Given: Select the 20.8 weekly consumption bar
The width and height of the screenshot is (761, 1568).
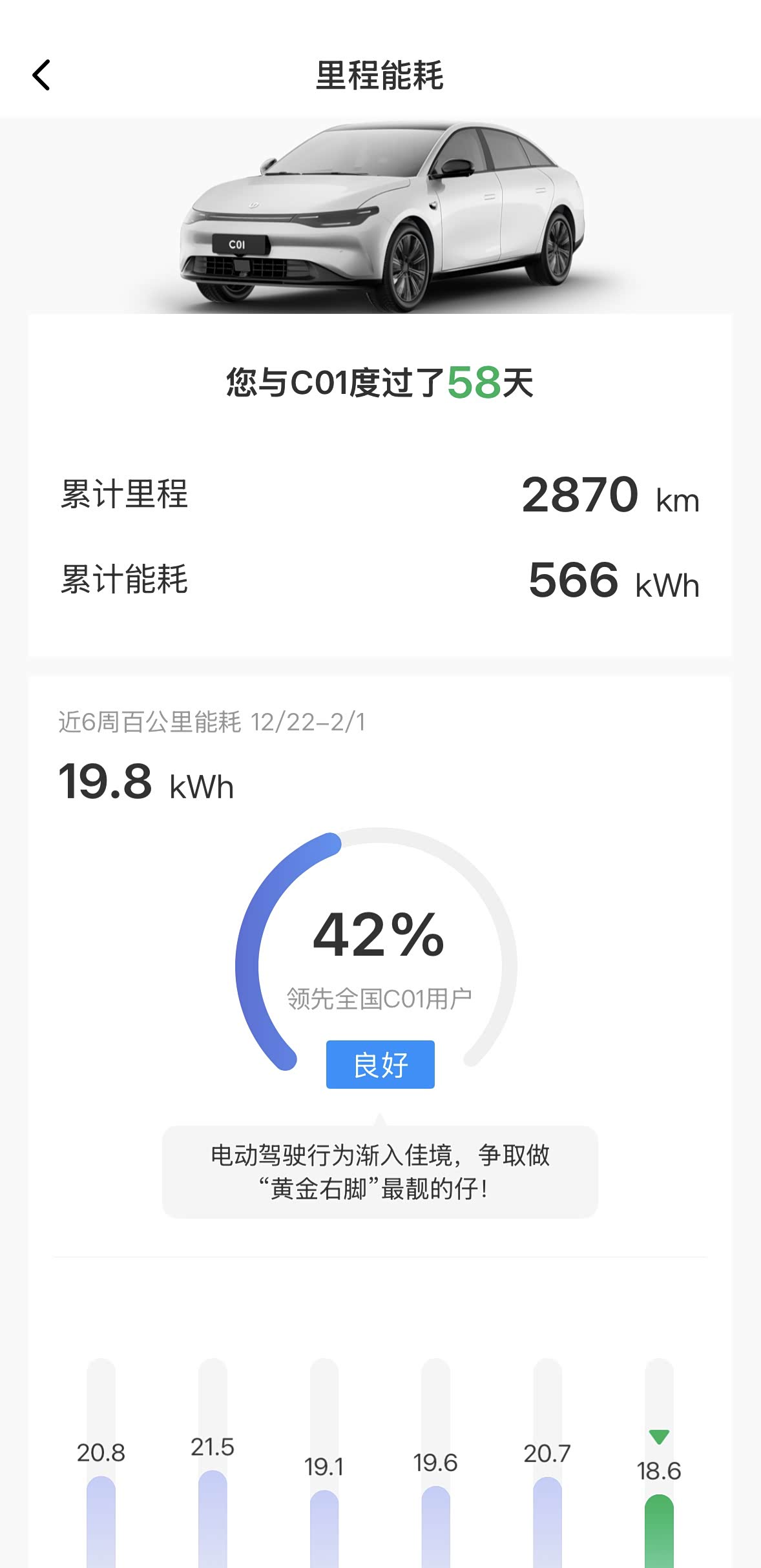Looking at the screenshot, I should coord(101,1521).
